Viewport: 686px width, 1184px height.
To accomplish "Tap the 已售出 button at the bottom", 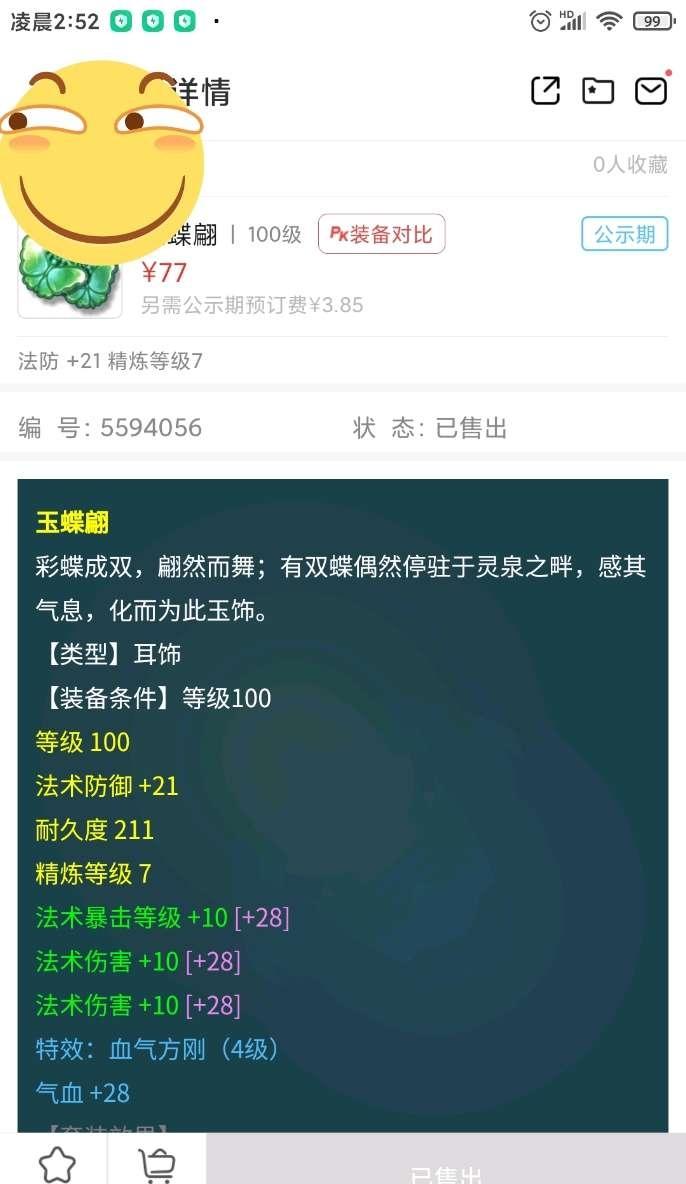I will tap(446, 1170).
